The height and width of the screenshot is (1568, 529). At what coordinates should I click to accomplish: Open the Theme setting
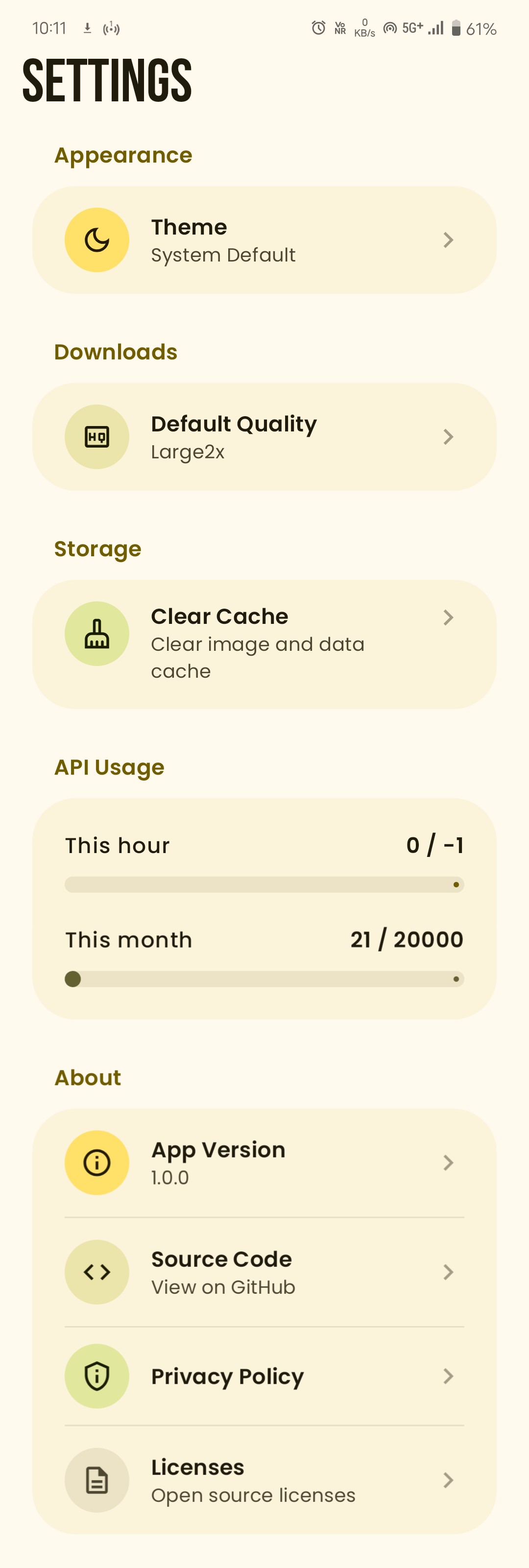tap(264, 240)
